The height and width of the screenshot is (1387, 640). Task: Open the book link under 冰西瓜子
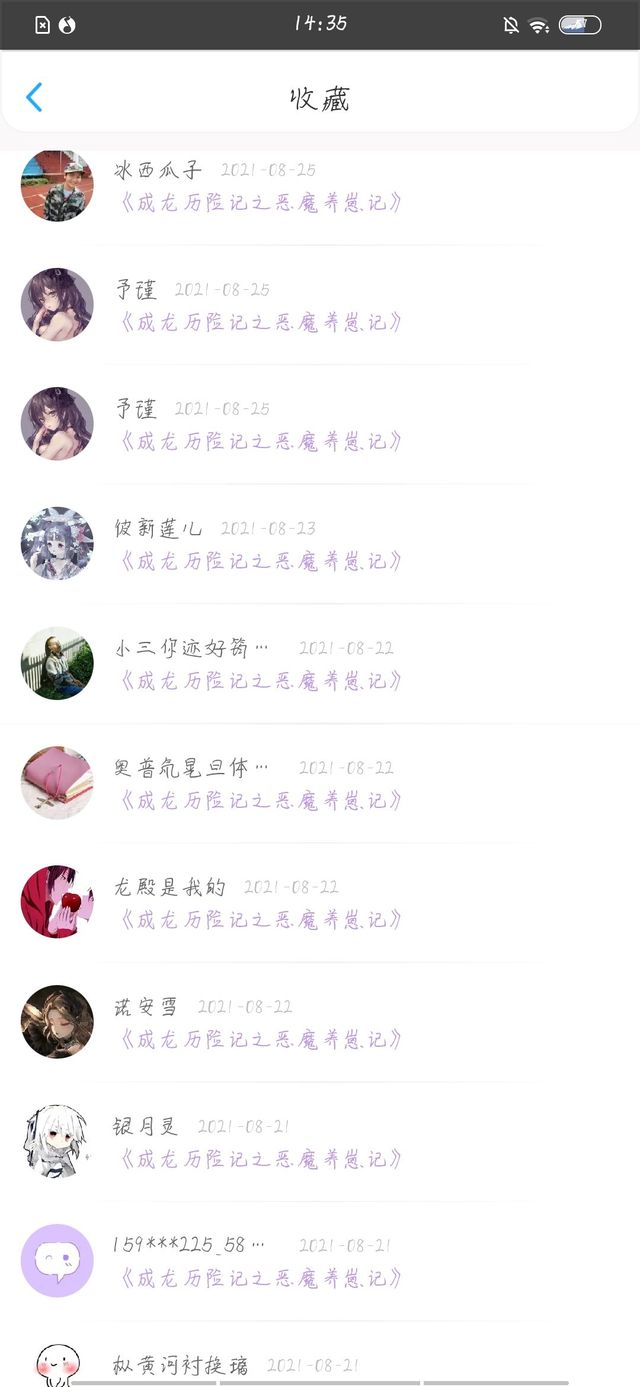pyautogui.click(x=260, y=202)
